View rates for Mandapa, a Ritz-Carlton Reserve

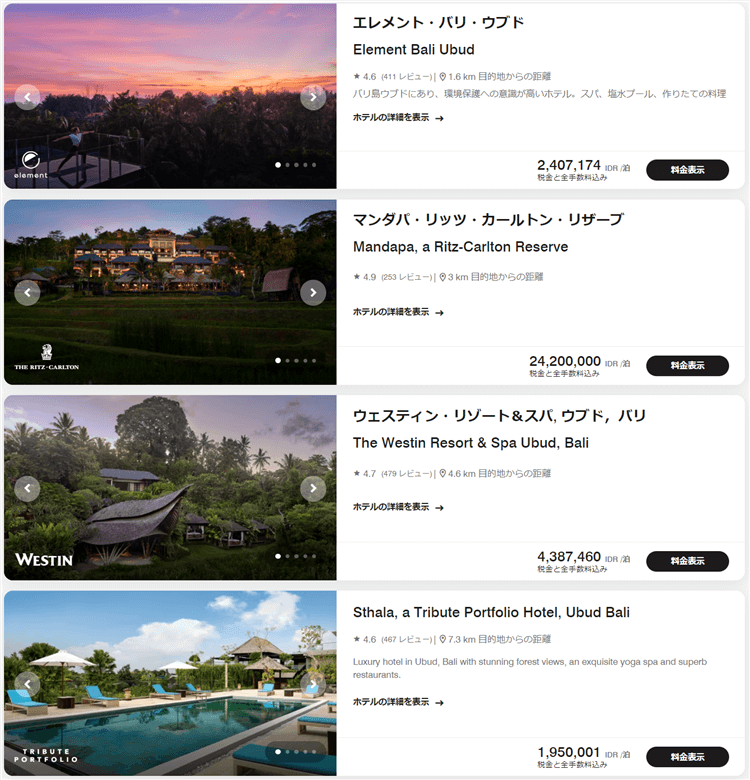(687, 365)
